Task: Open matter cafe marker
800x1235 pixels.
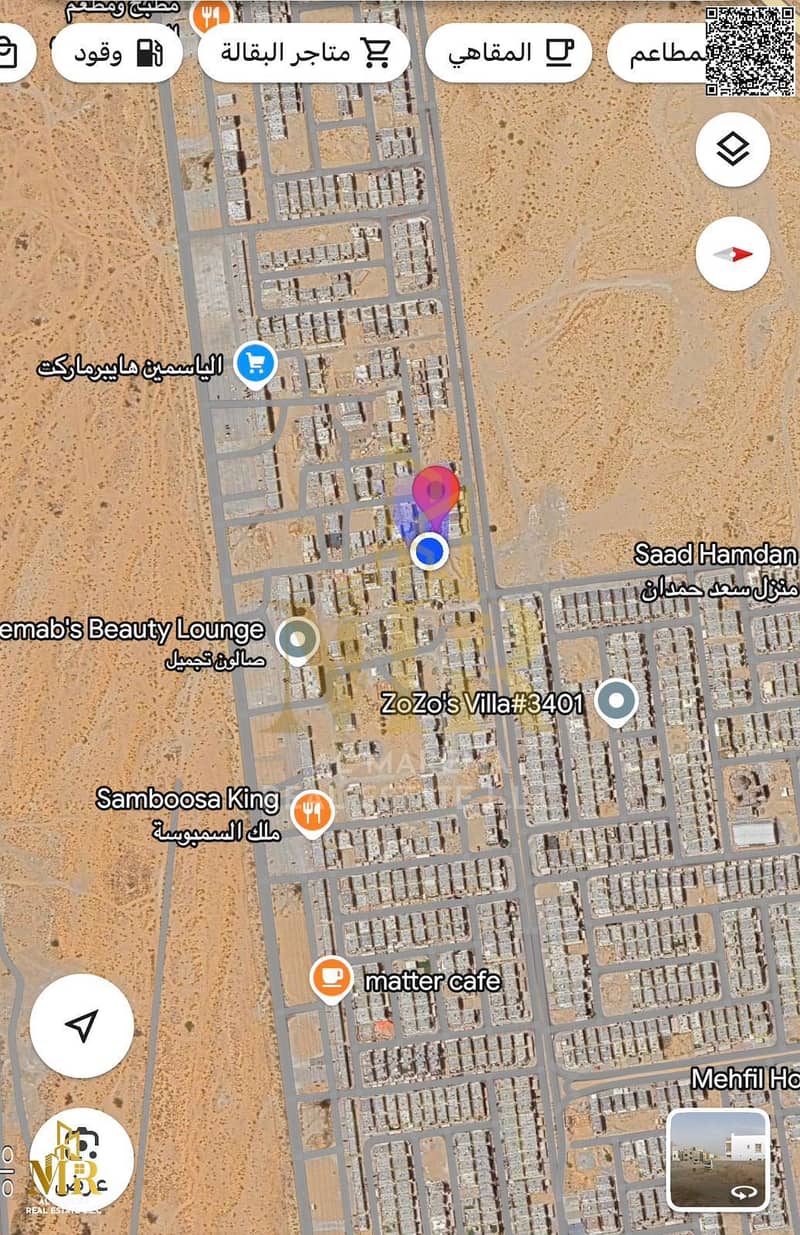Action: (331, 978)
